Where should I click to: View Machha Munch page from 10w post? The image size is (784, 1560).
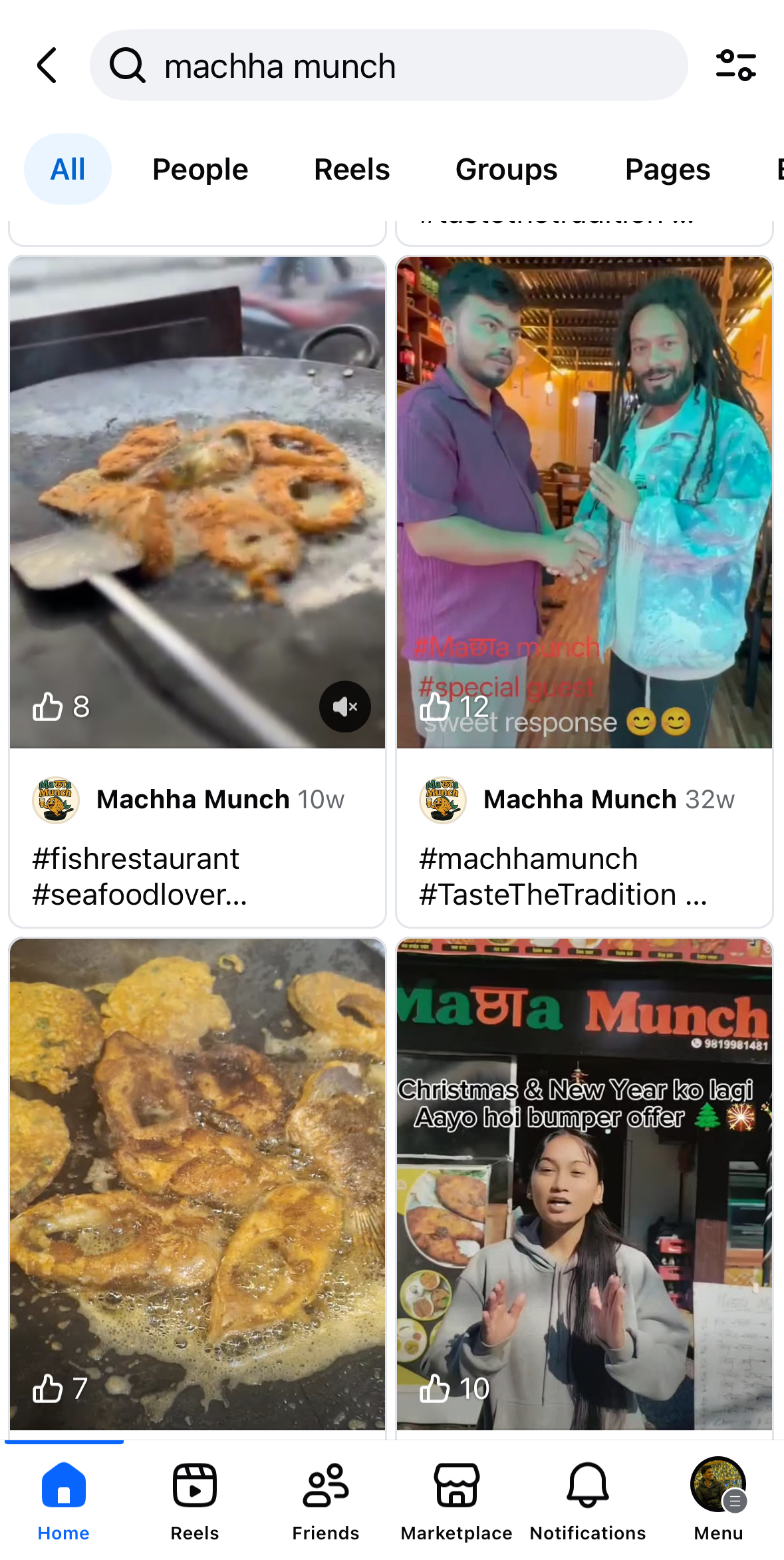[193, 800]
